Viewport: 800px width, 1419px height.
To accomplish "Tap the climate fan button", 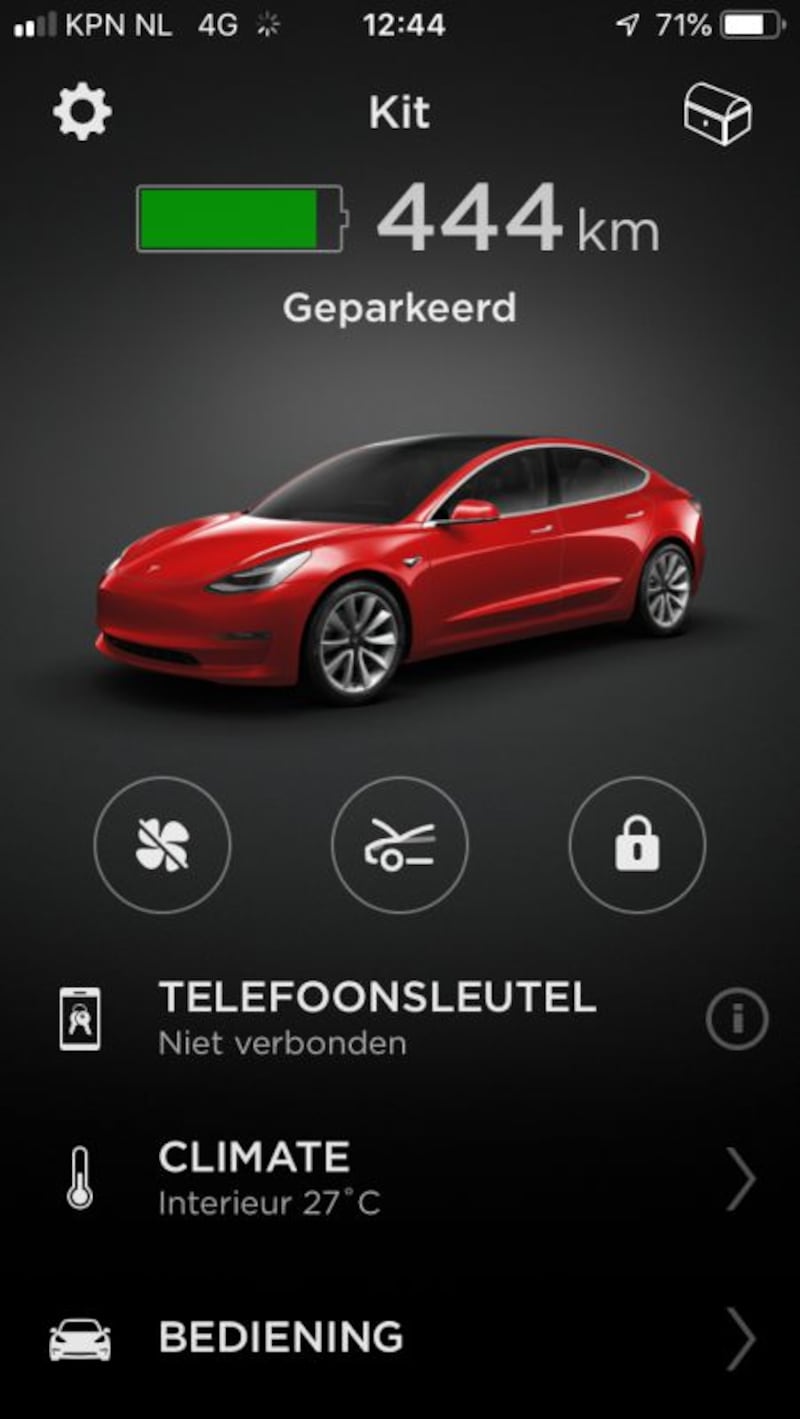I will pyautogui.click(x=162, y=845).
